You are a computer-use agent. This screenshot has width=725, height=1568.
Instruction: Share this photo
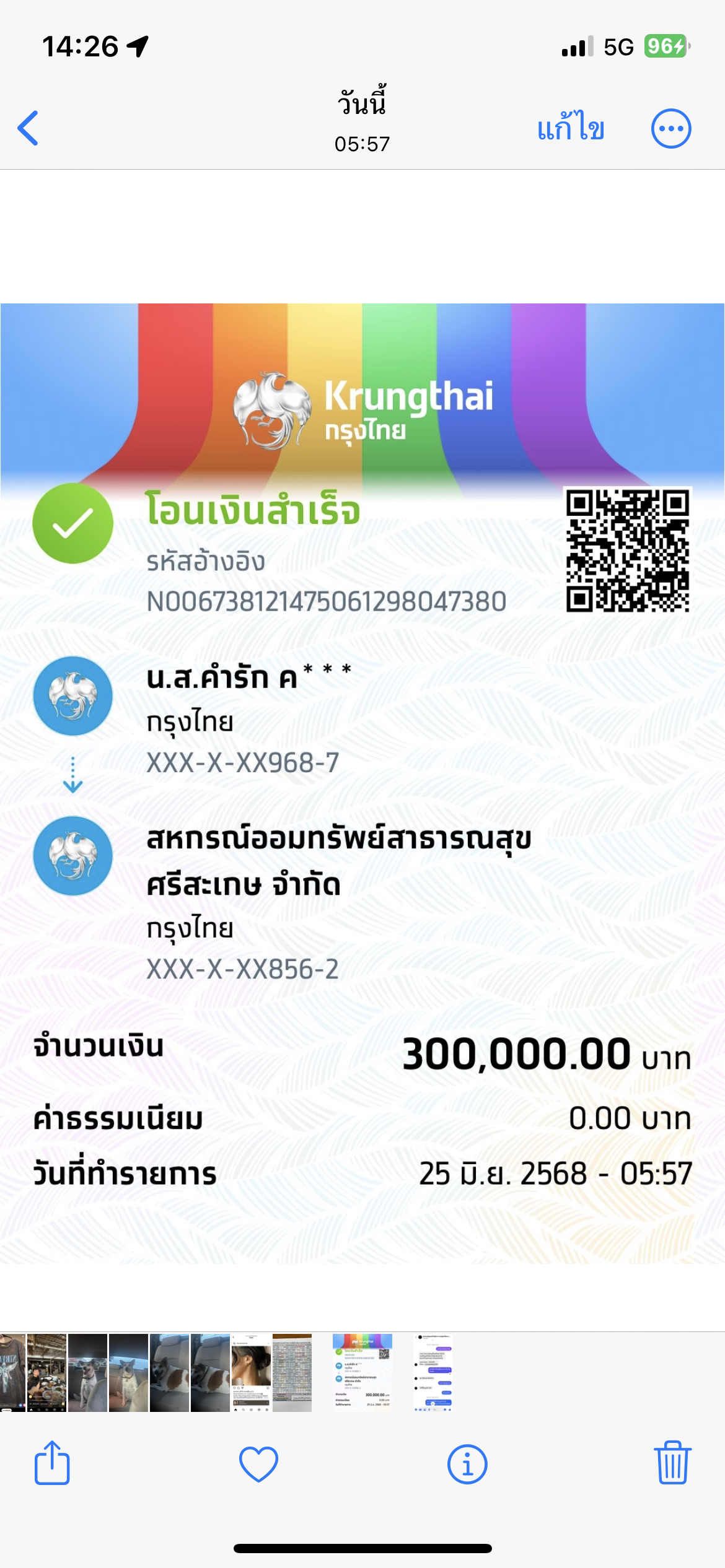click(52, 1463)
